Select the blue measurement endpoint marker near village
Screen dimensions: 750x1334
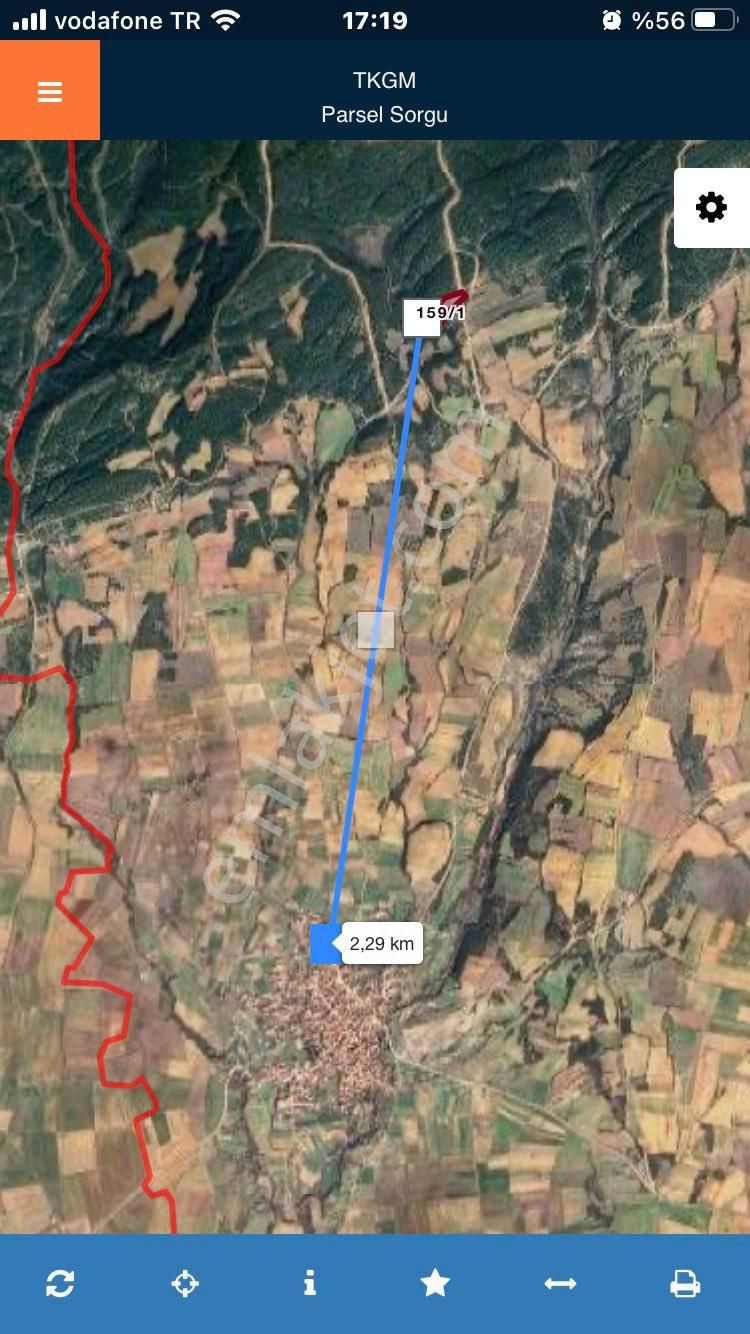click(323, 945)
